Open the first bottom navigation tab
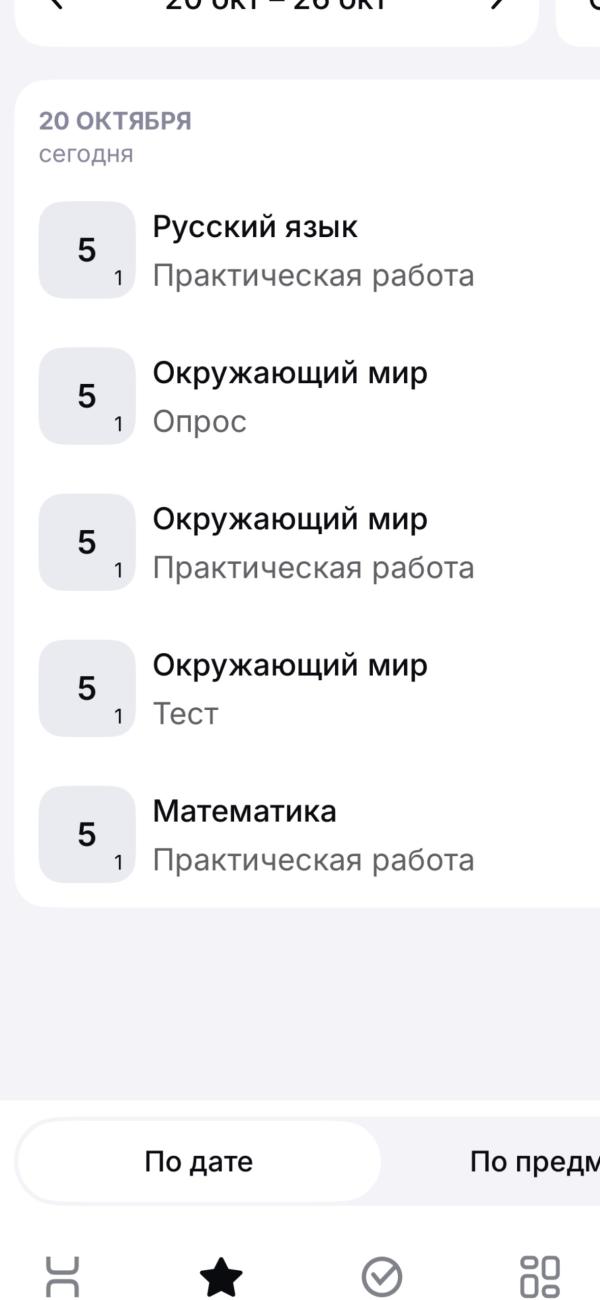This screenshot has height=1300, width=600. click(x=63, y=1277)
